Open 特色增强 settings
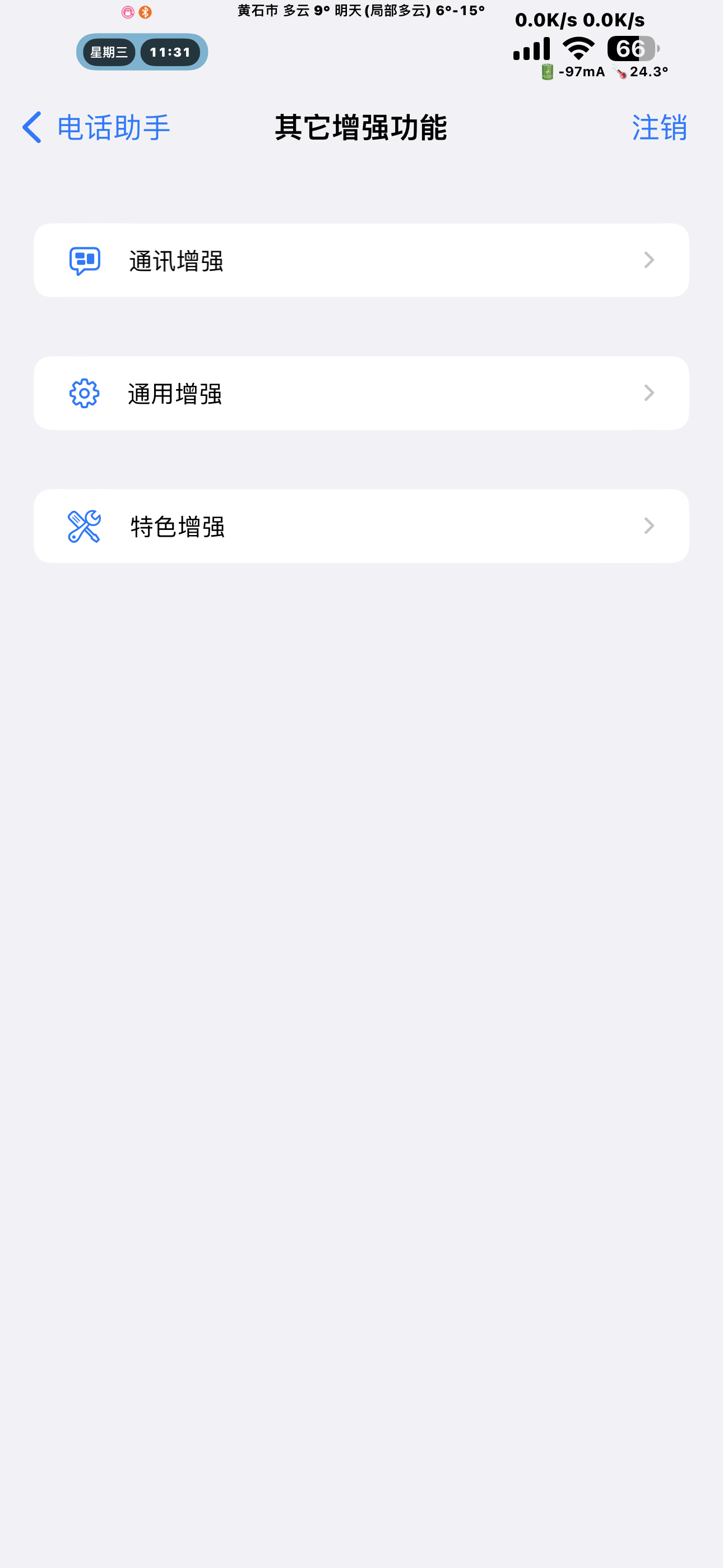This screenshot has height=1568, width=723. [361, 526]
